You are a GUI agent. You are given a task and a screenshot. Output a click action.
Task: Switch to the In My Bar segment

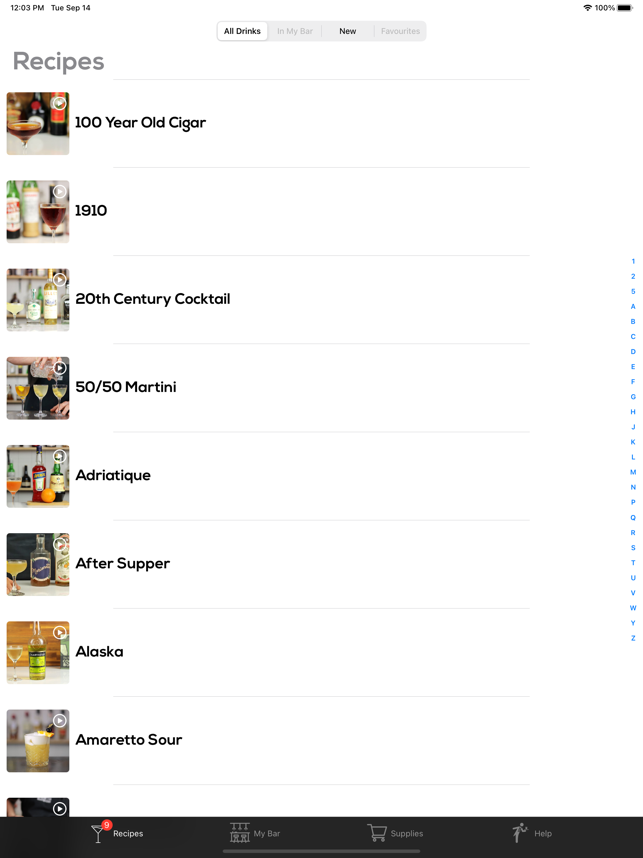point(295,31)
